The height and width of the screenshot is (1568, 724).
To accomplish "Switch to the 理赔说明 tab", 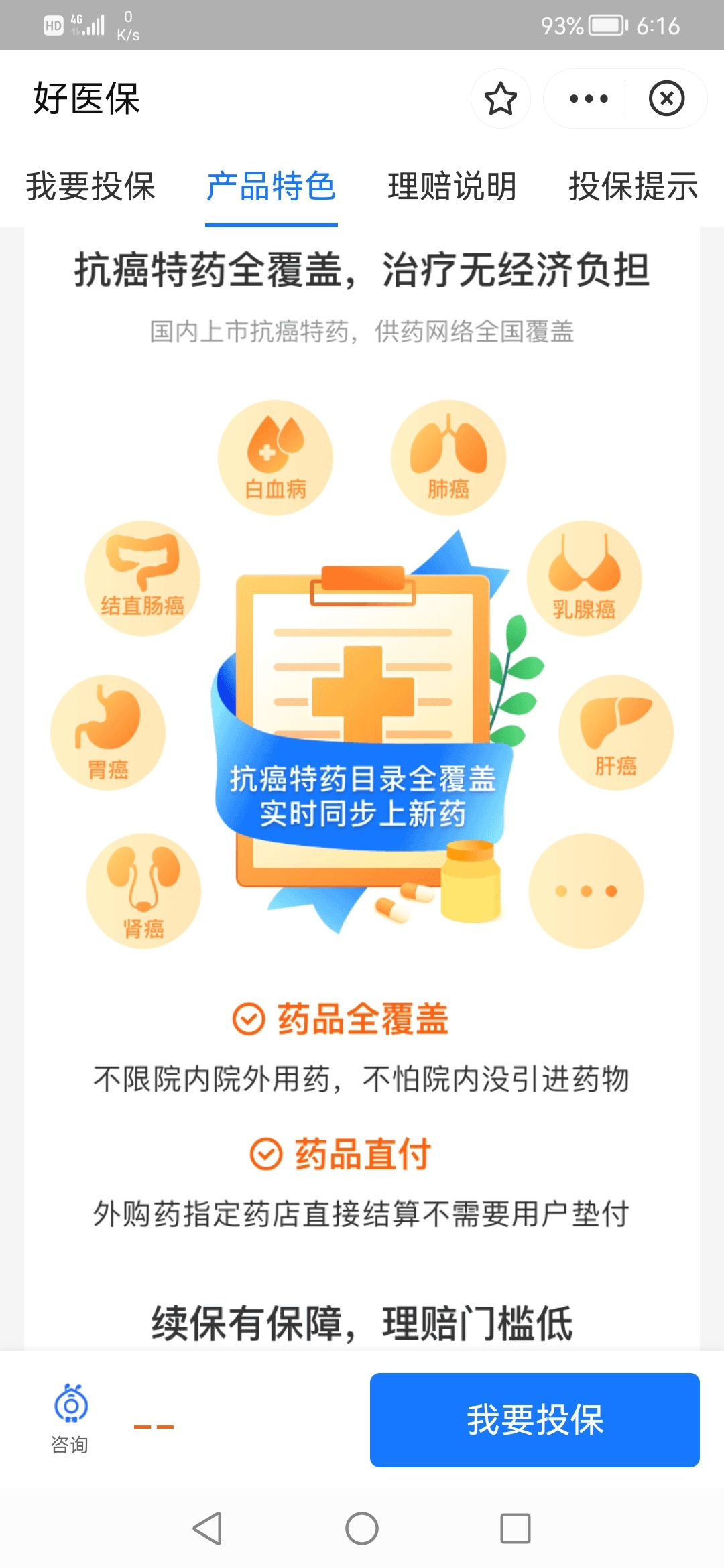I will [452, 186].
